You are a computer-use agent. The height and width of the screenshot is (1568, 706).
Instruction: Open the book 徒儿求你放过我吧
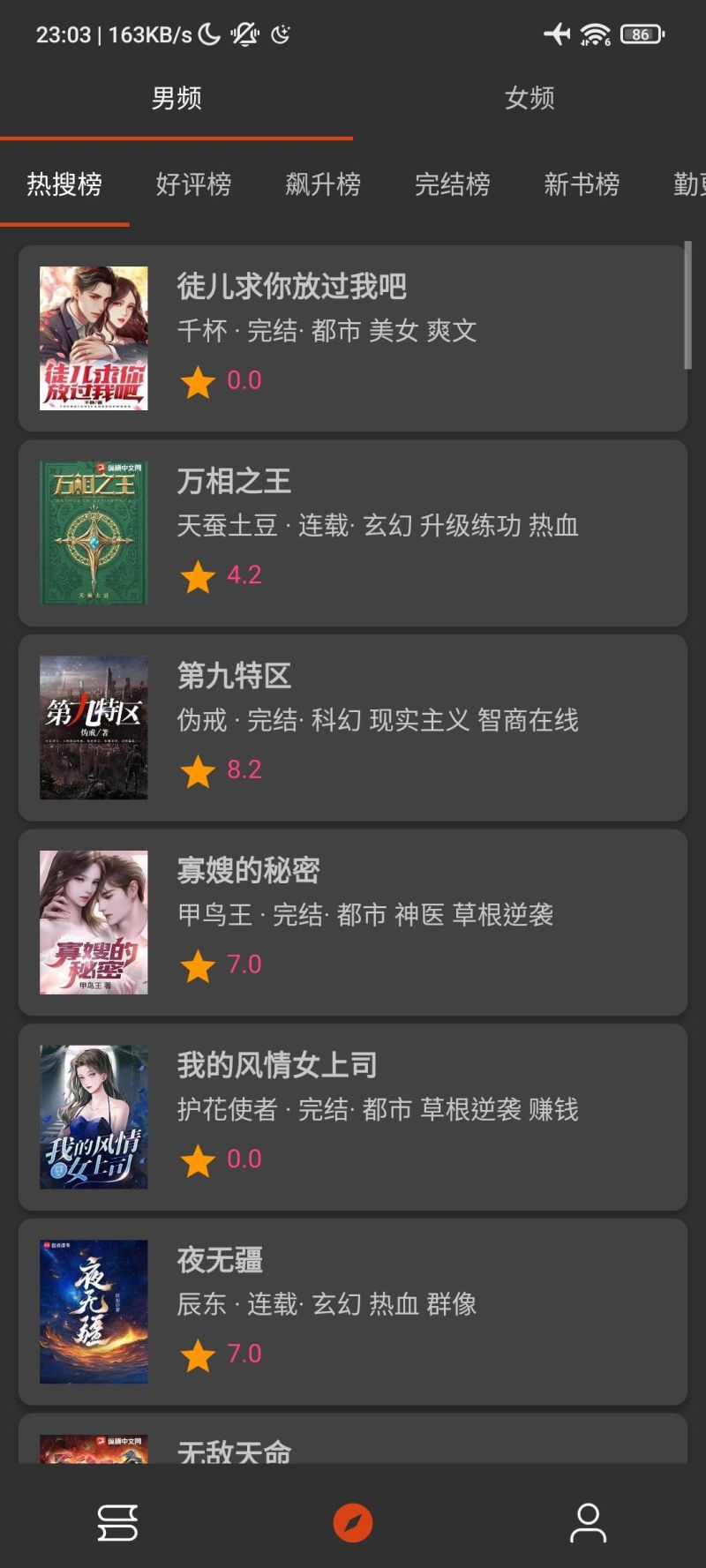coord(353,338)
